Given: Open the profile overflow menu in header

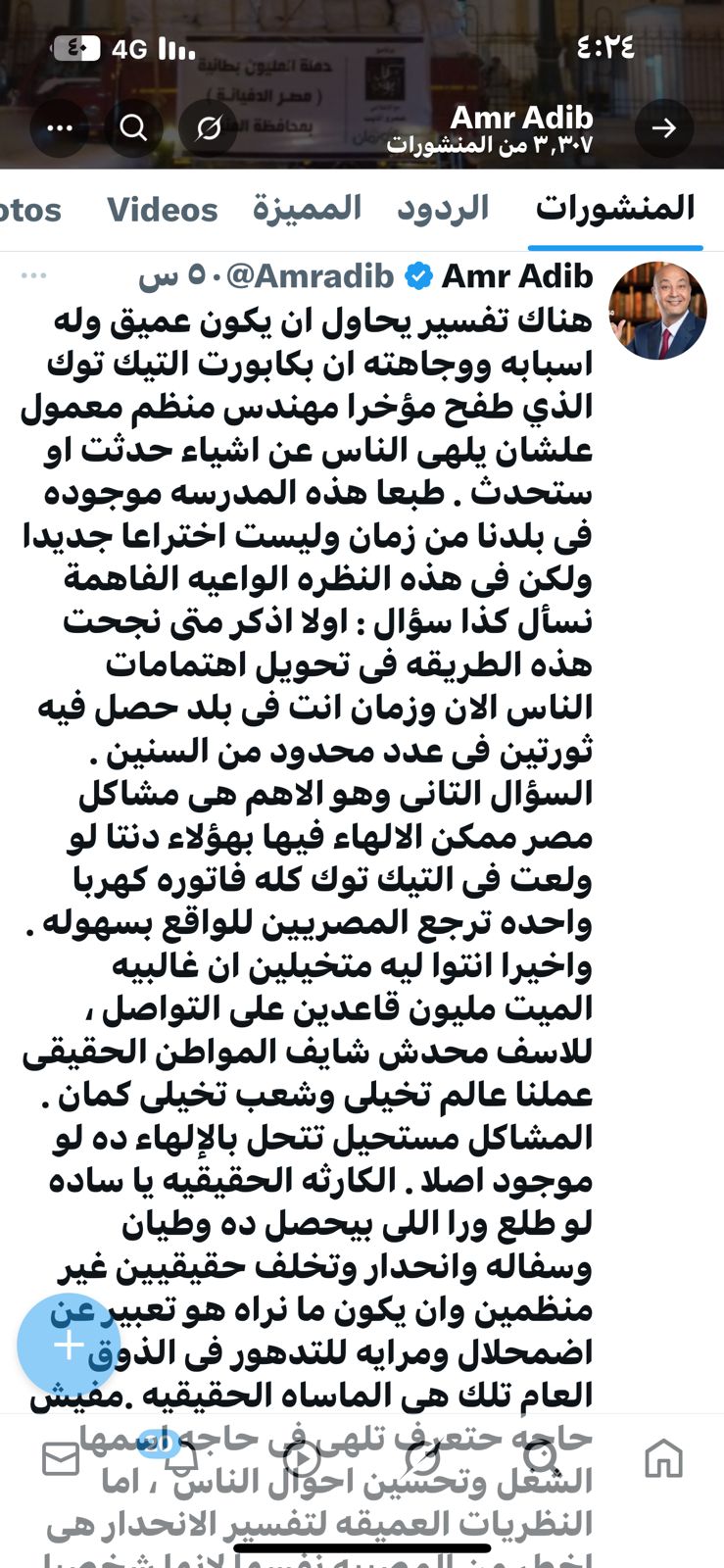Looking at the screenshot, I should [60, 128].
